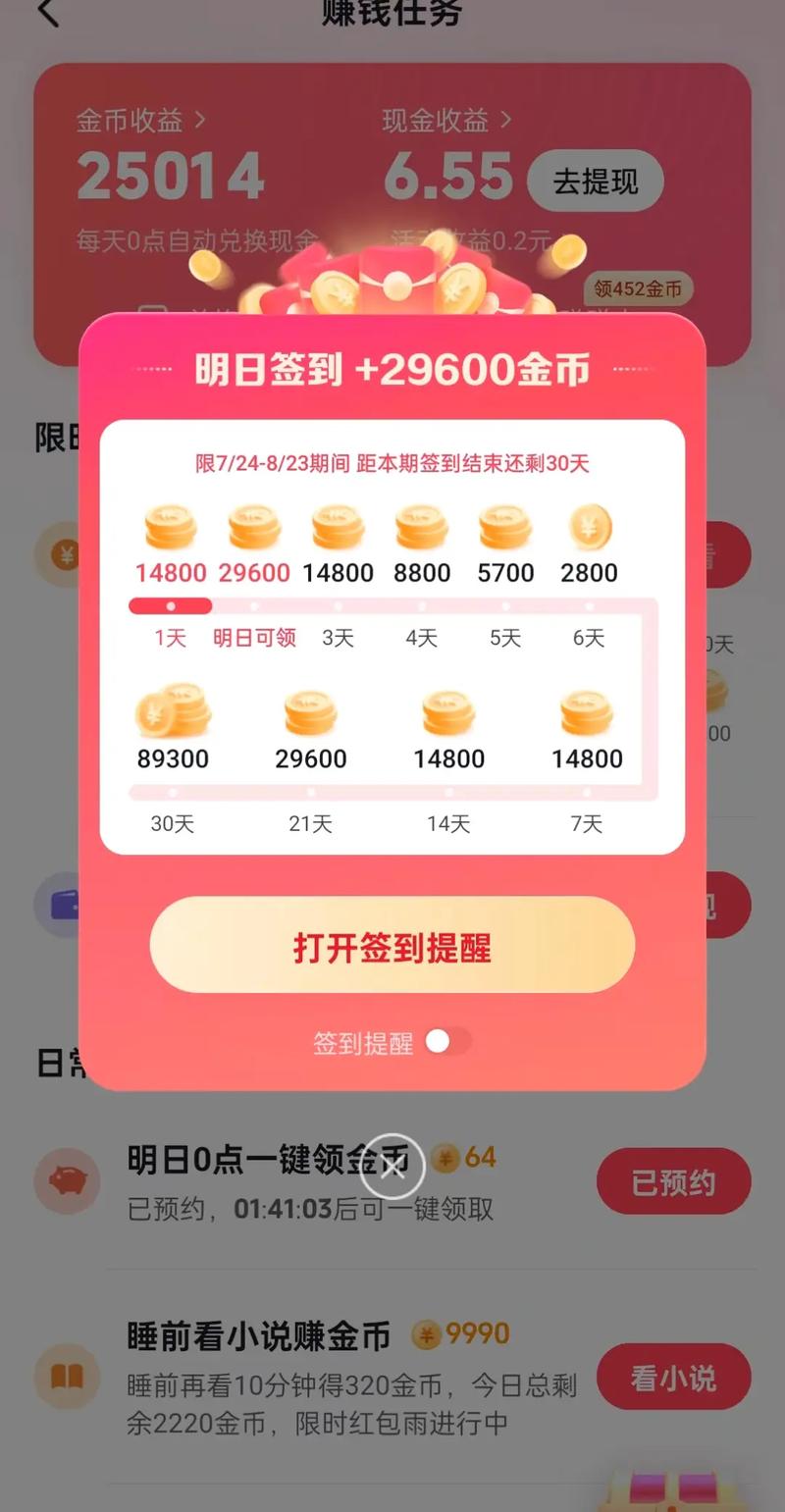The image size is (785, 1512).
Task: Tap the 打开签到提醒 button
Action: 392,945
